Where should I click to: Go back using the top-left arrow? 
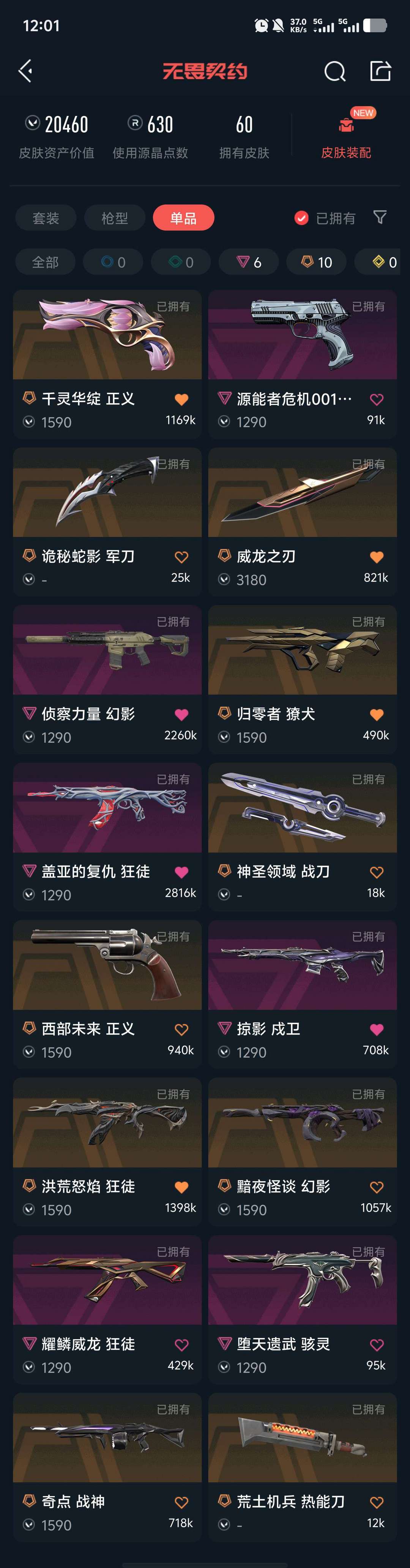click(x=25, y=71)
